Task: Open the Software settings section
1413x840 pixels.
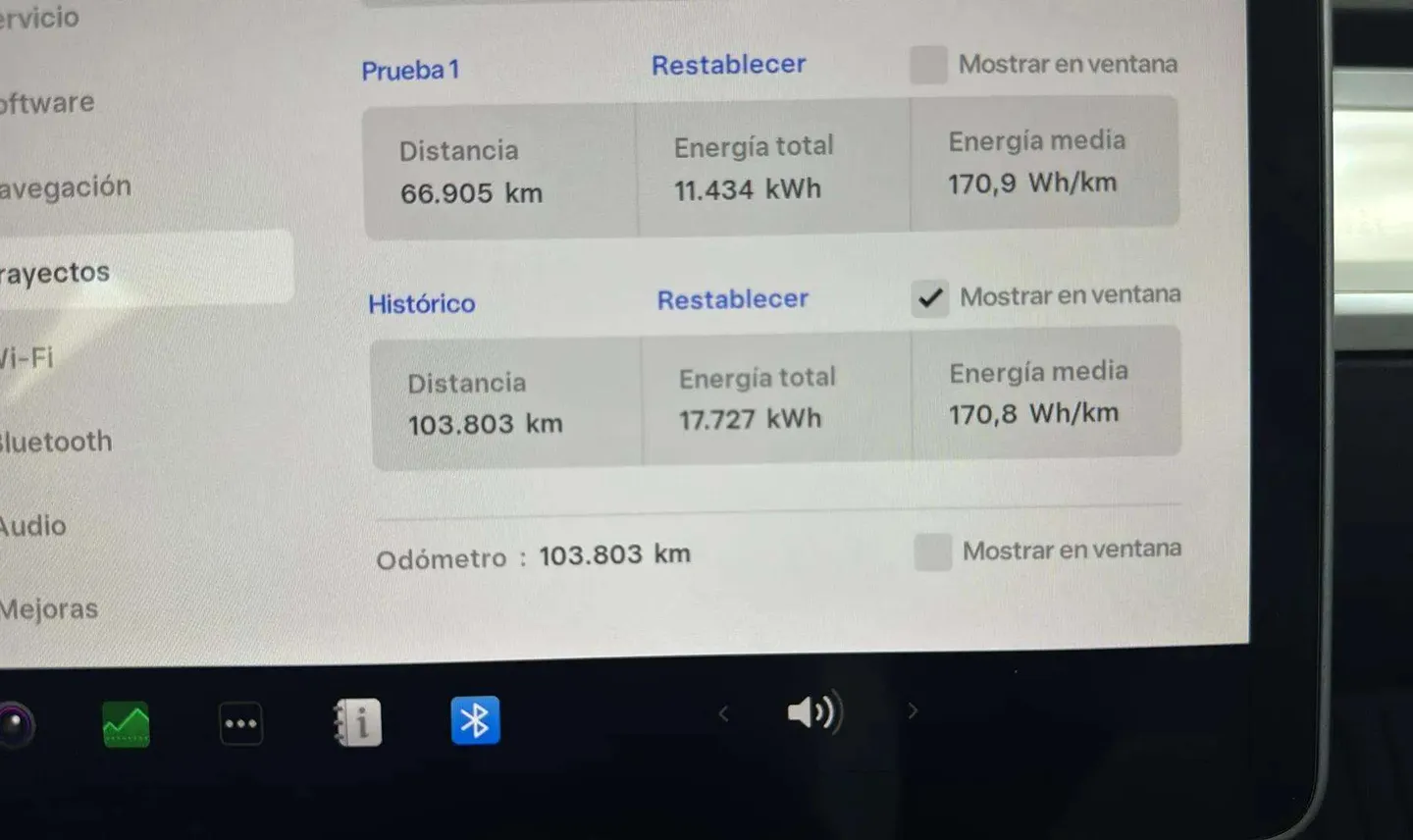Action: click(x=47, y=102)
